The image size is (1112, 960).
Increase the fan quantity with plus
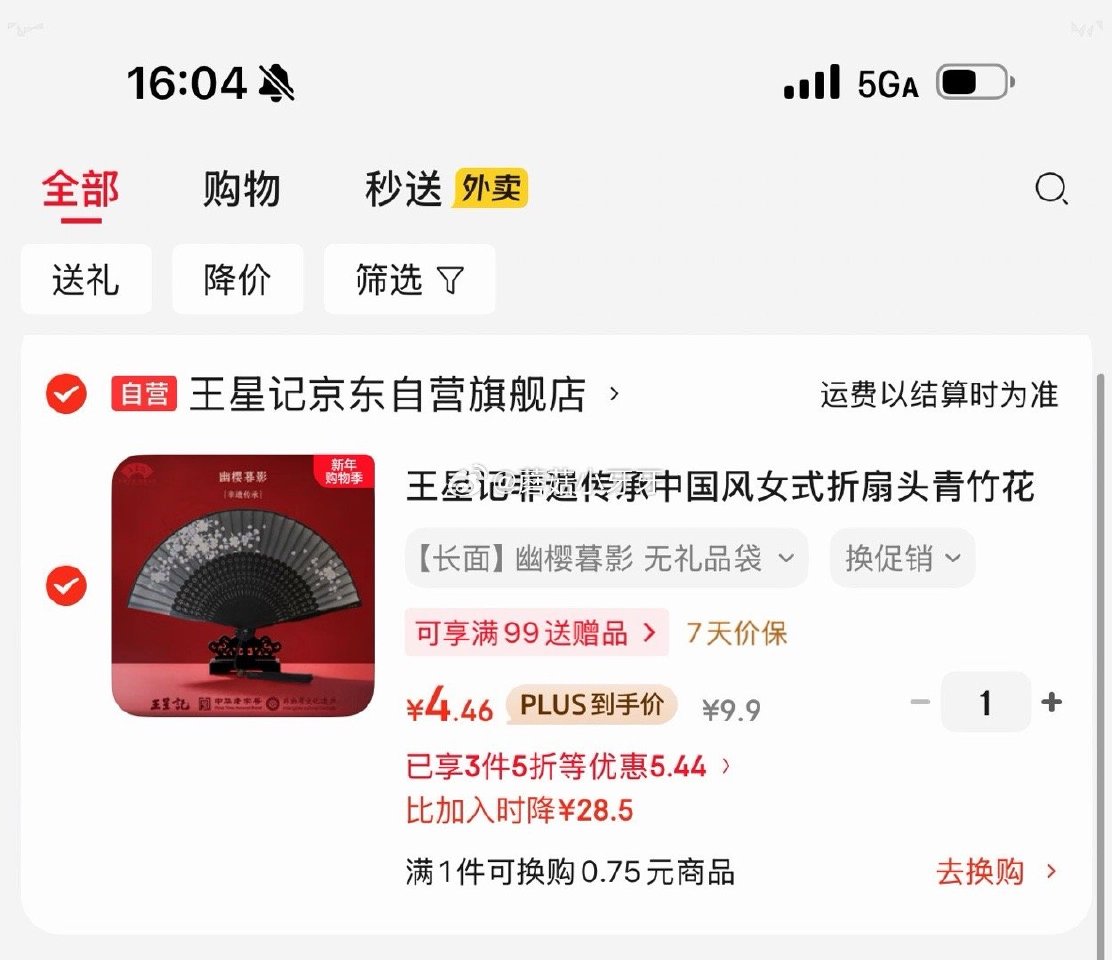click(x=1051, y=703)
